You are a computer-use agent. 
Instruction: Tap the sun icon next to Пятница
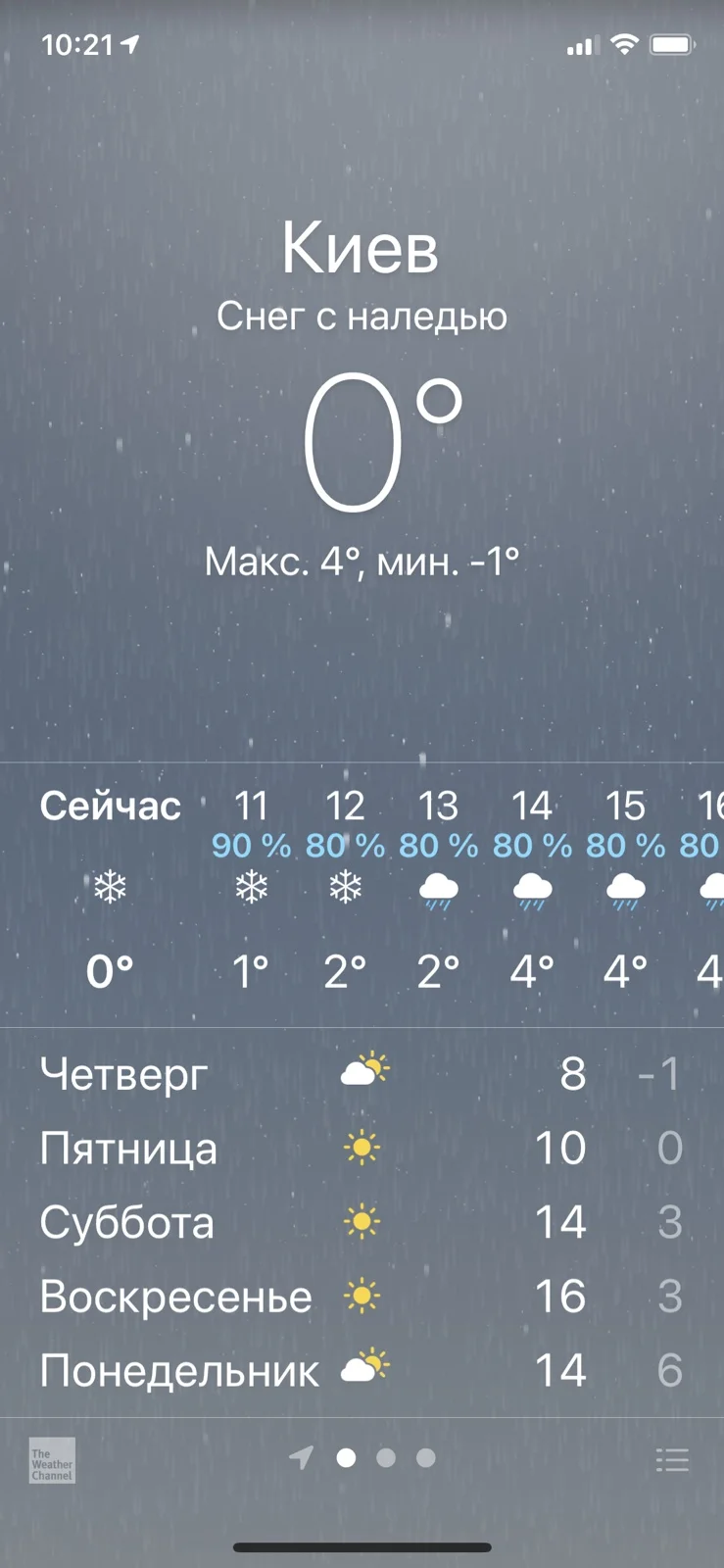tap(362, 1148)
